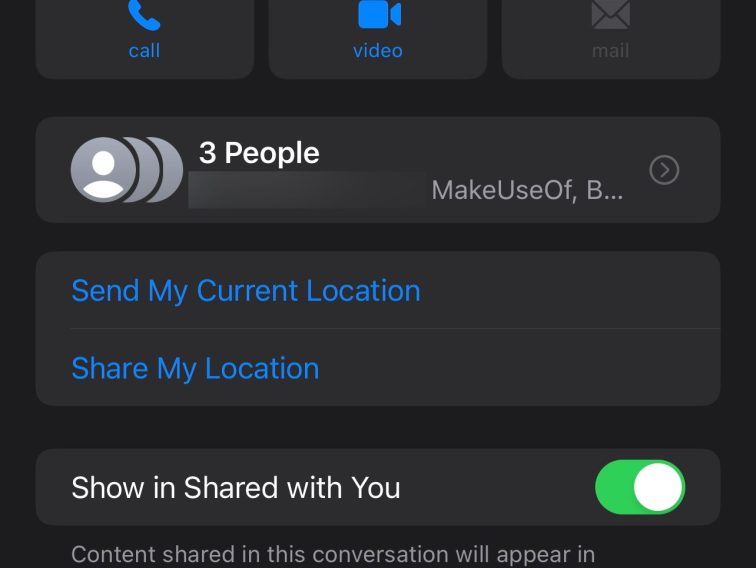Disable Show in Shared with You
The width and height of the screenshot is (756, 568).
click(640, 487)
